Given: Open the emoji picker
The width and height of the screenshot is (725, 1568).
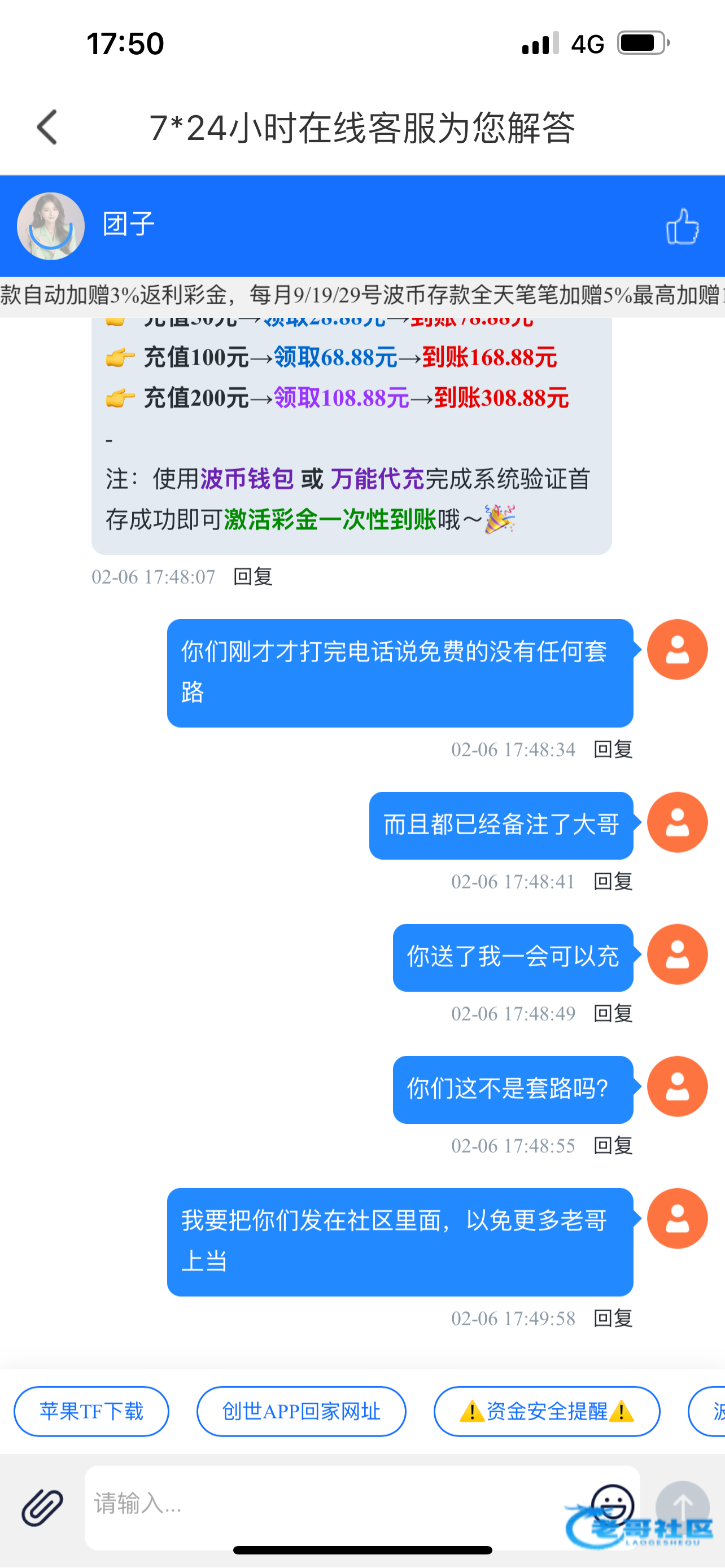Looking at the screenshot, I should [613, 1503].
